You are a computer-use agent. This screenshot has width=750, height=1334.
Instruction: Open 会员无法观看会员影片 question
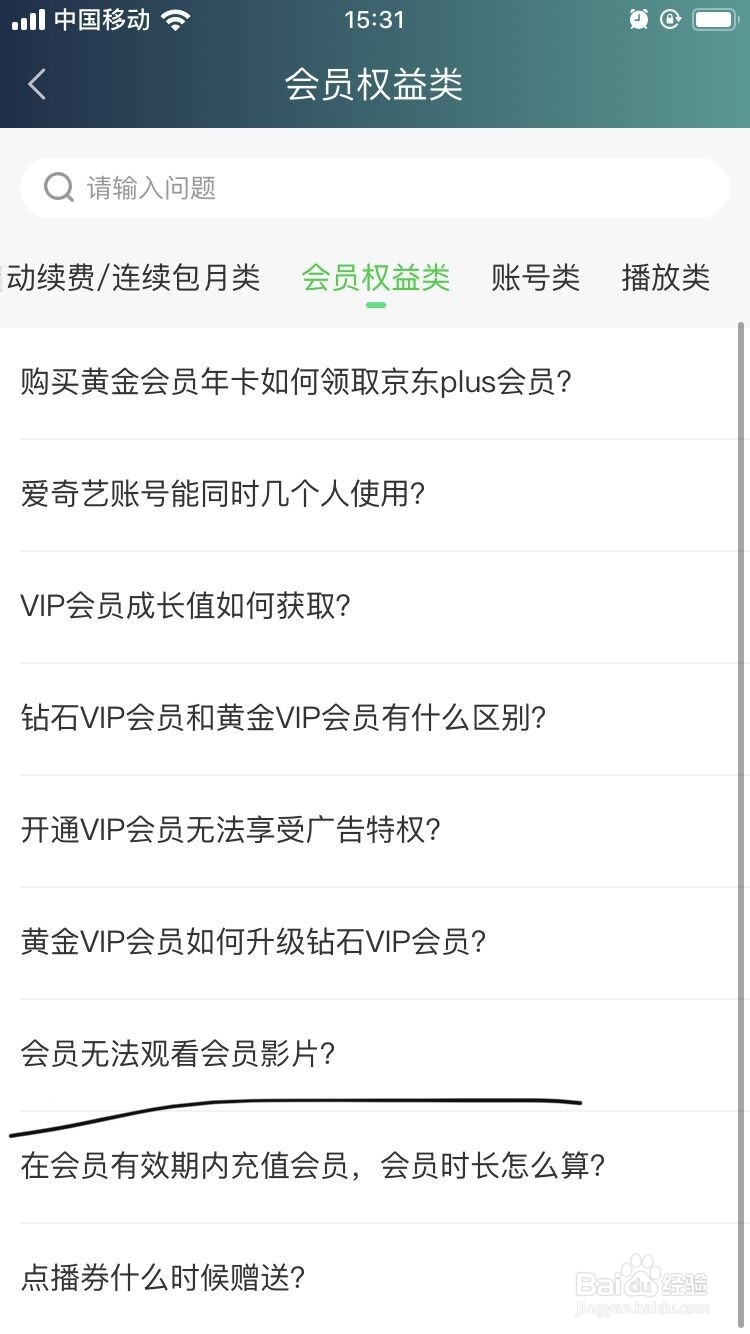375,1054
